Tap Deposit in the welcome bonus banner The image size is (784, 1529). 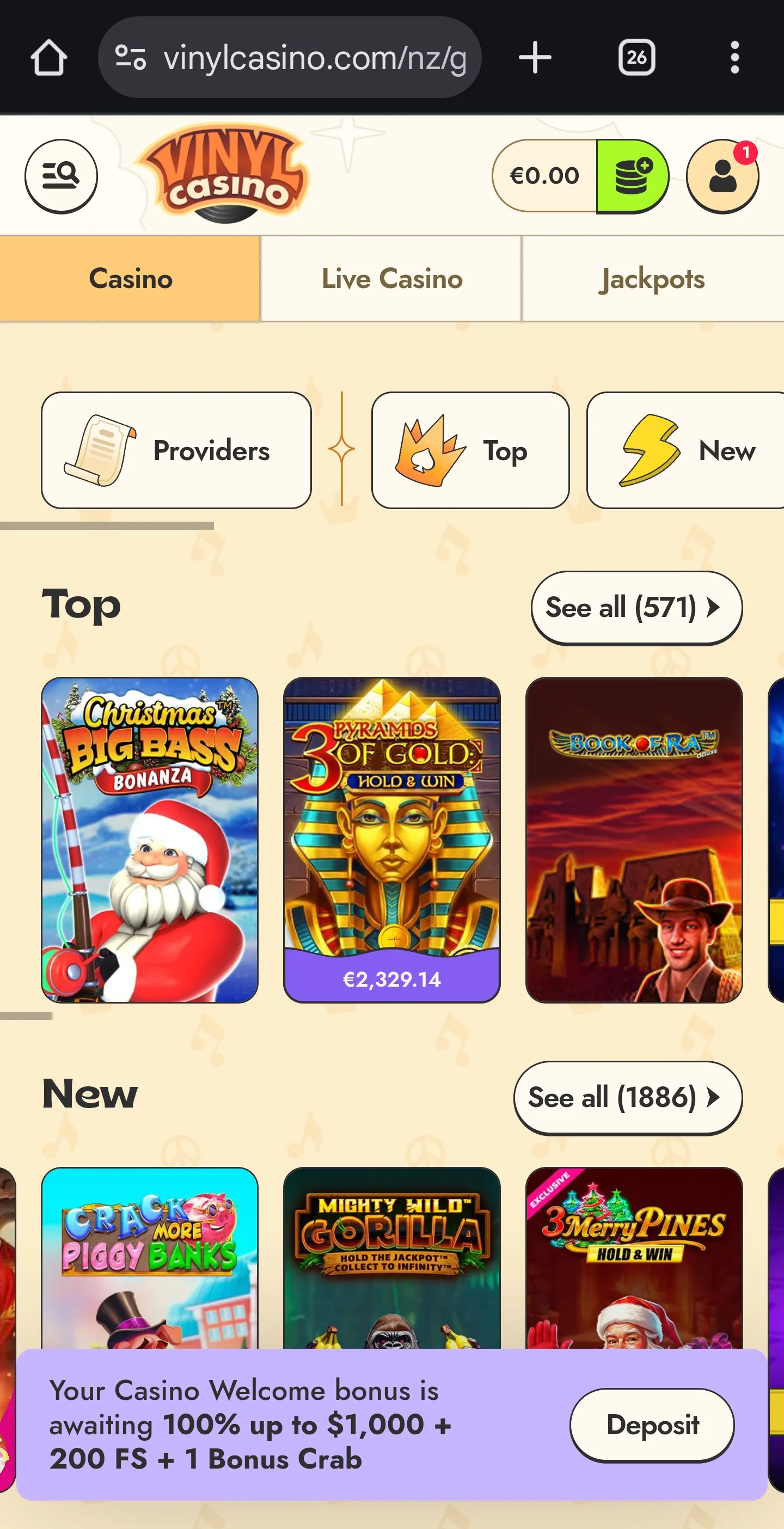pyautogui.click(x=652, y=1424)
